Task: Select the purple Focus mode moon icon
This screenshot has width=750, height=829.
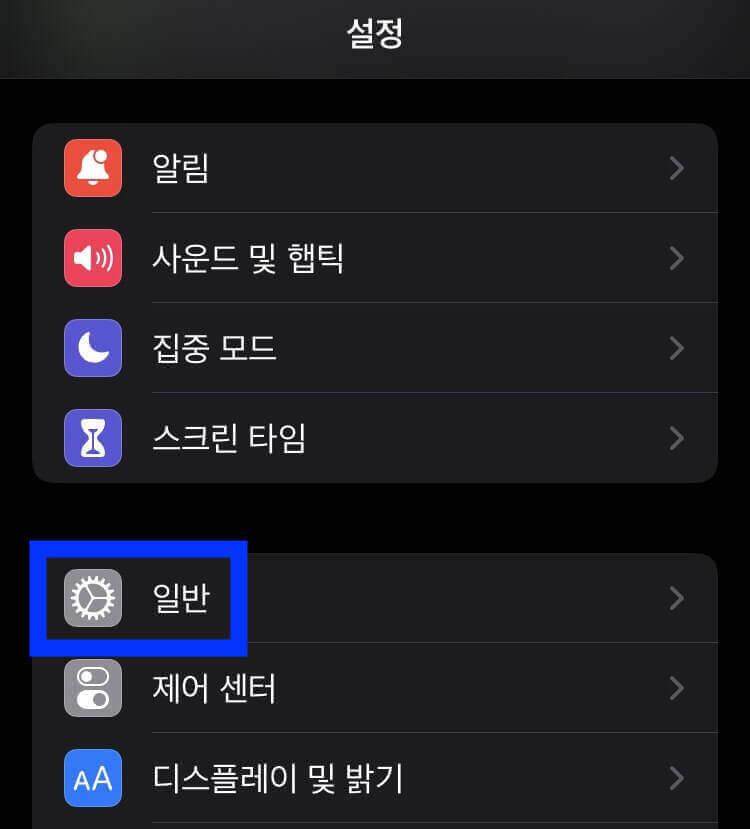Action: point(93,348)
